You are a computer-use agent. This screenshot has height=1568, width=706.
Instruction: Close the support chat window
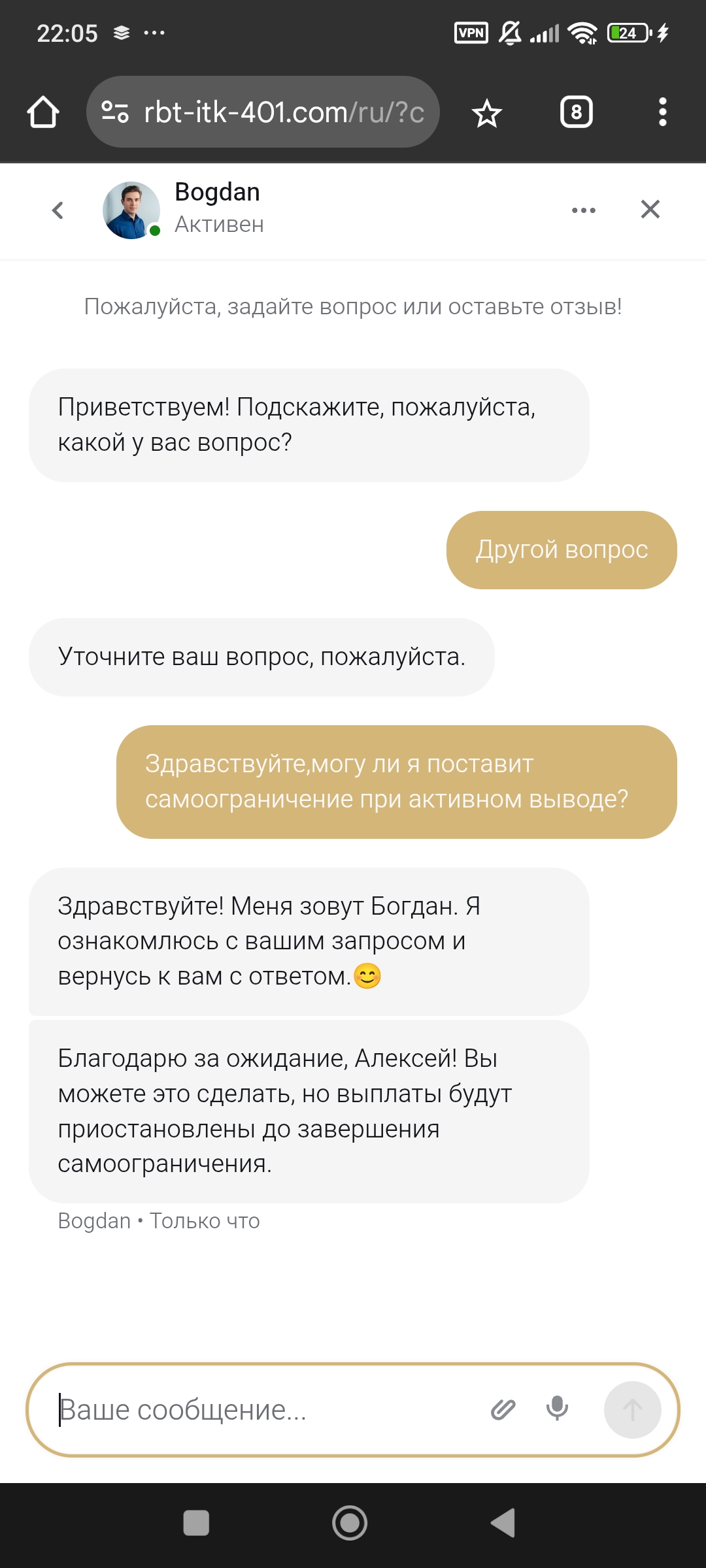coord(650,209)
